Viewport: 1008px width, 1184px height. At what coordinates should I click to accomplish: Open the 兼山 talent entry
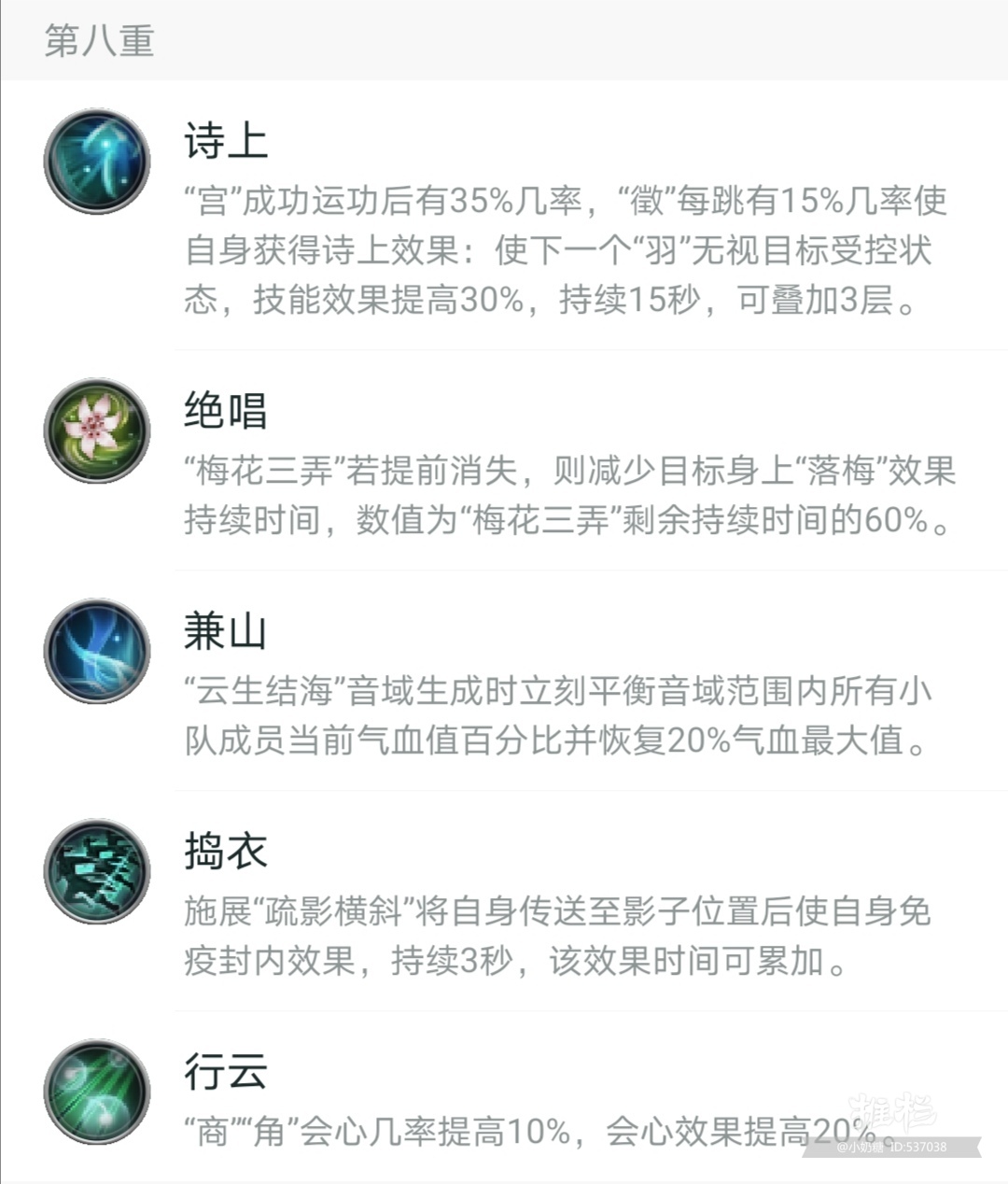(x=504, y=682)
